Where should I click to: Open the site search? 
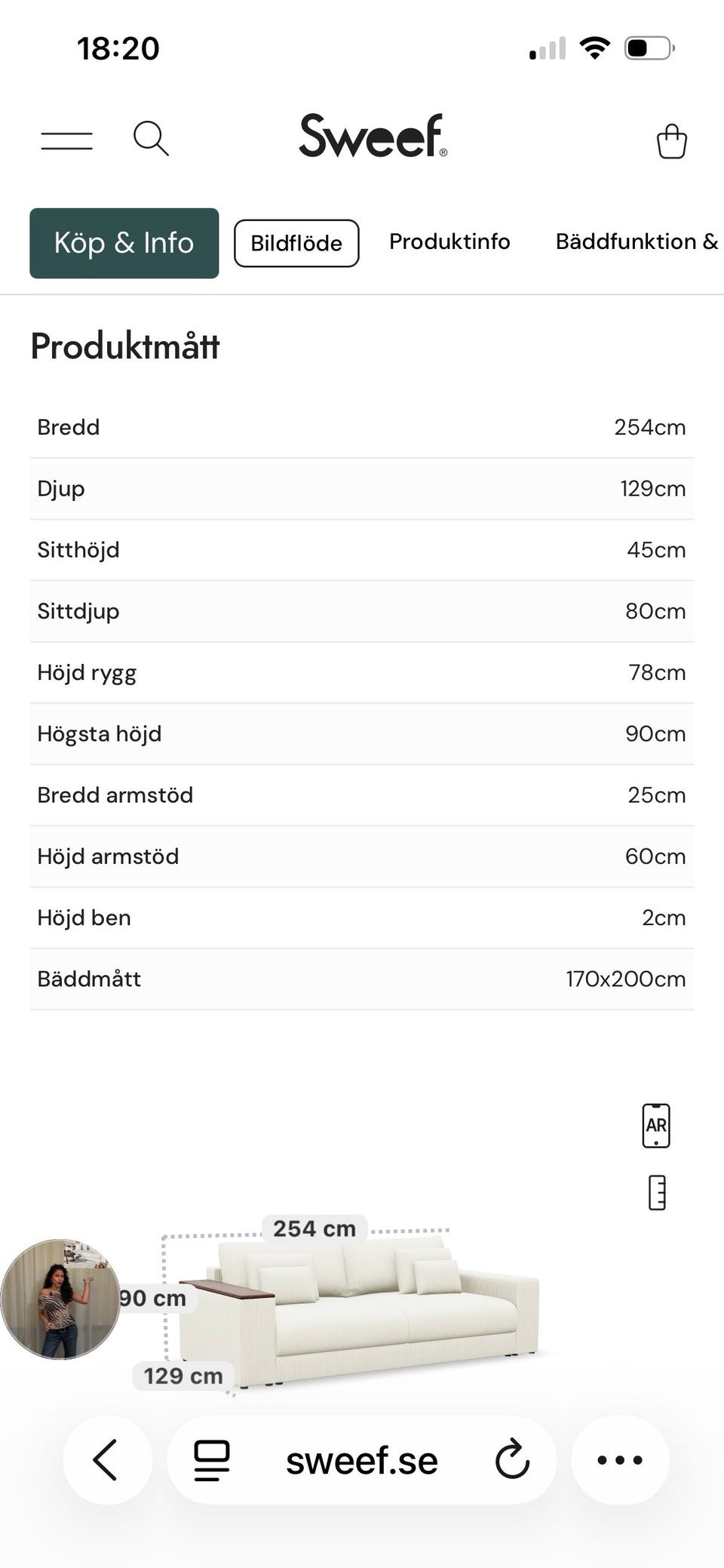151,139
